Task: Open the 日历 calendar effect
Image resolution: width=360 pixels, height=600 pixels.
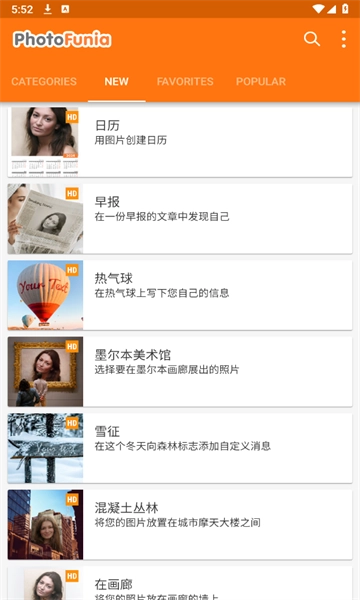Action: [180, 142]
